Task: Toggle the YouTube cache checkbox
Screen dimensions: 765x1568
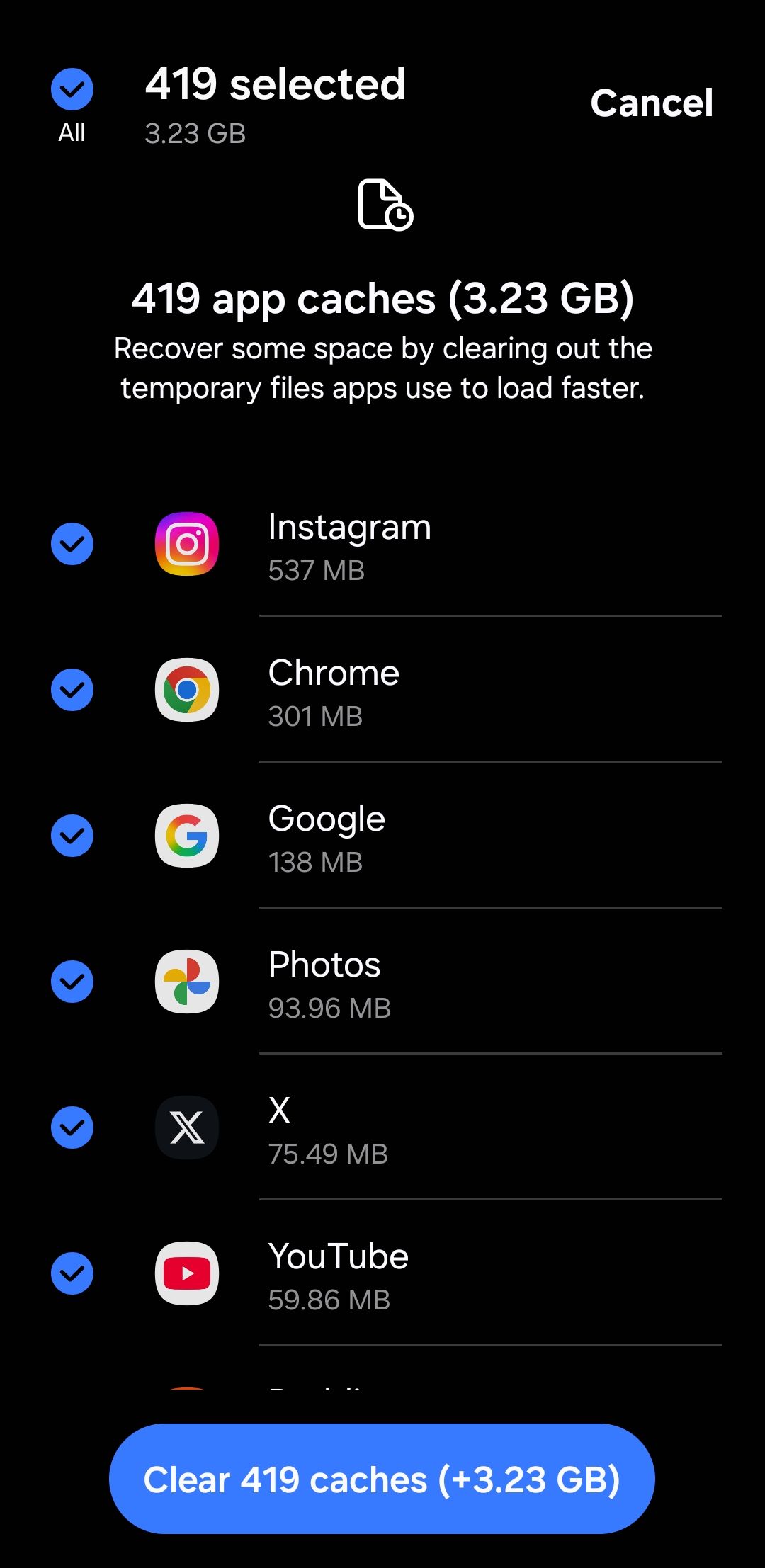Action: 72,1274
